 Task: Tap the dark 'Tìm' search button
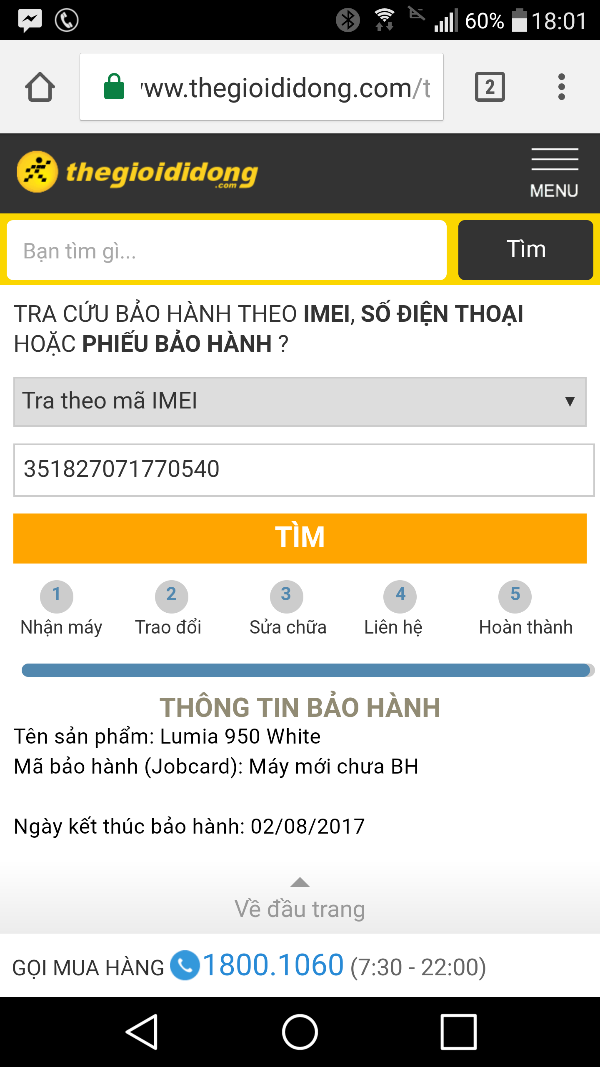click(x=526, y=250)
